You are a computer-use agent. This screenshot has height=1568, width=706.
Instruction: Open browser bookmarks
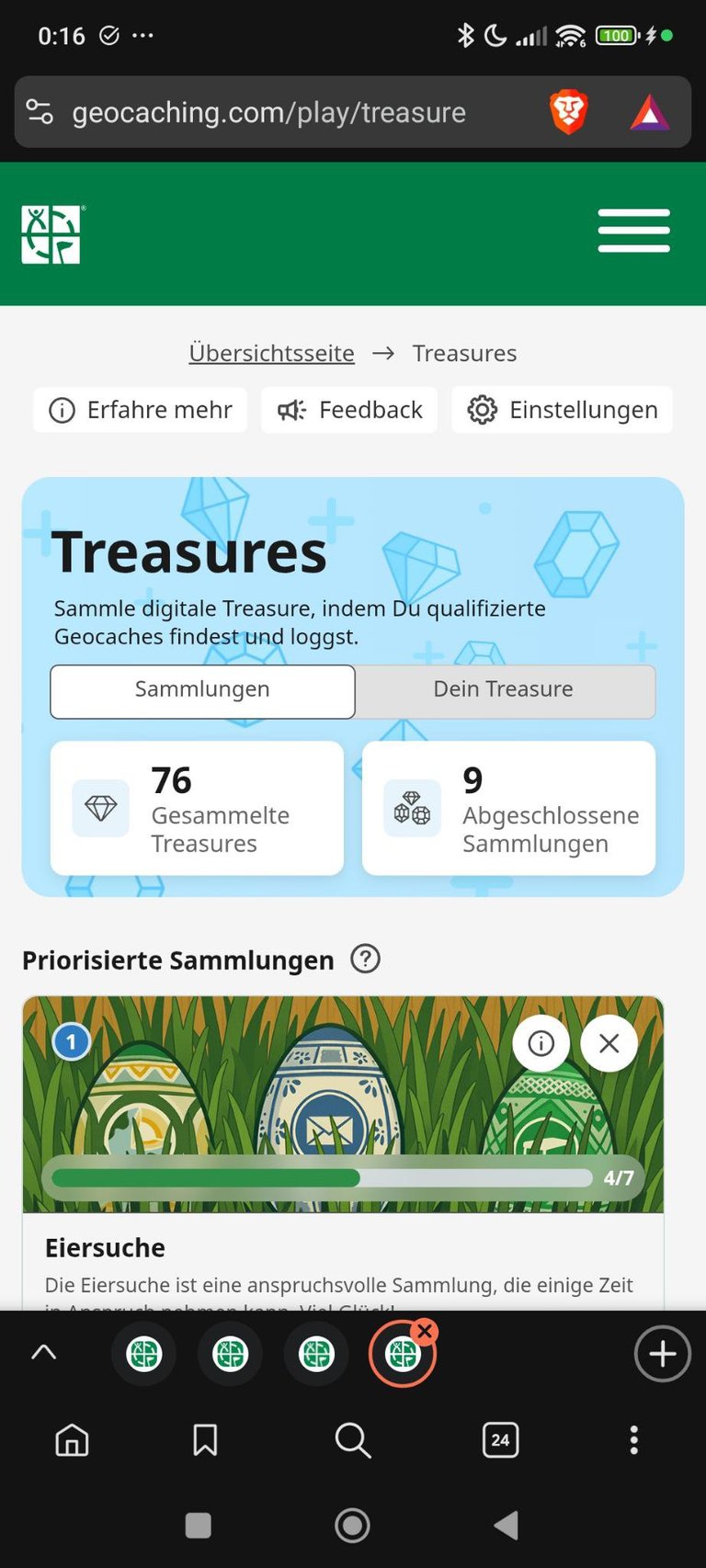205,1440
